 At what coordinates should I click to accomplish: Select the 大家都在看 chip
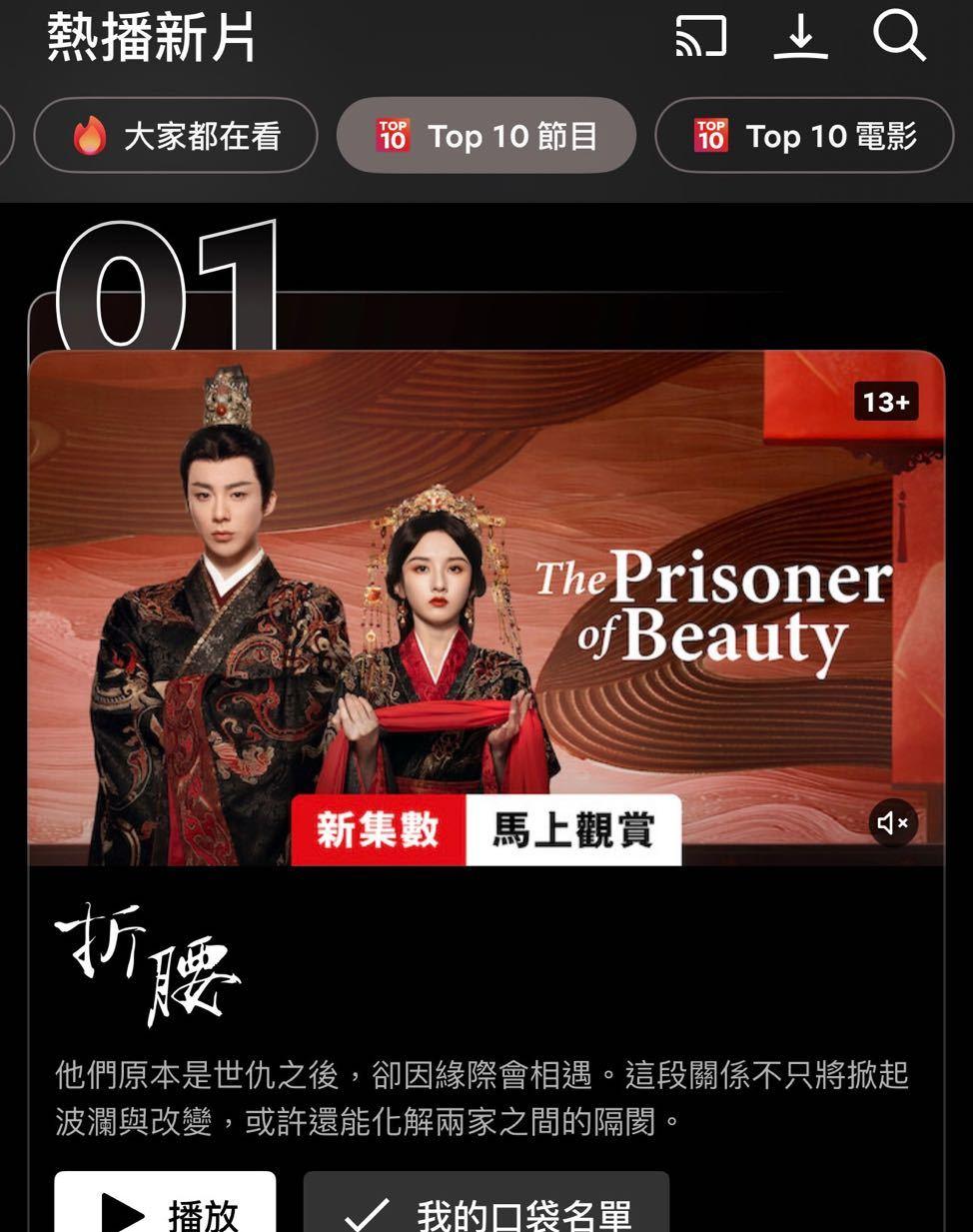point(176,135)
